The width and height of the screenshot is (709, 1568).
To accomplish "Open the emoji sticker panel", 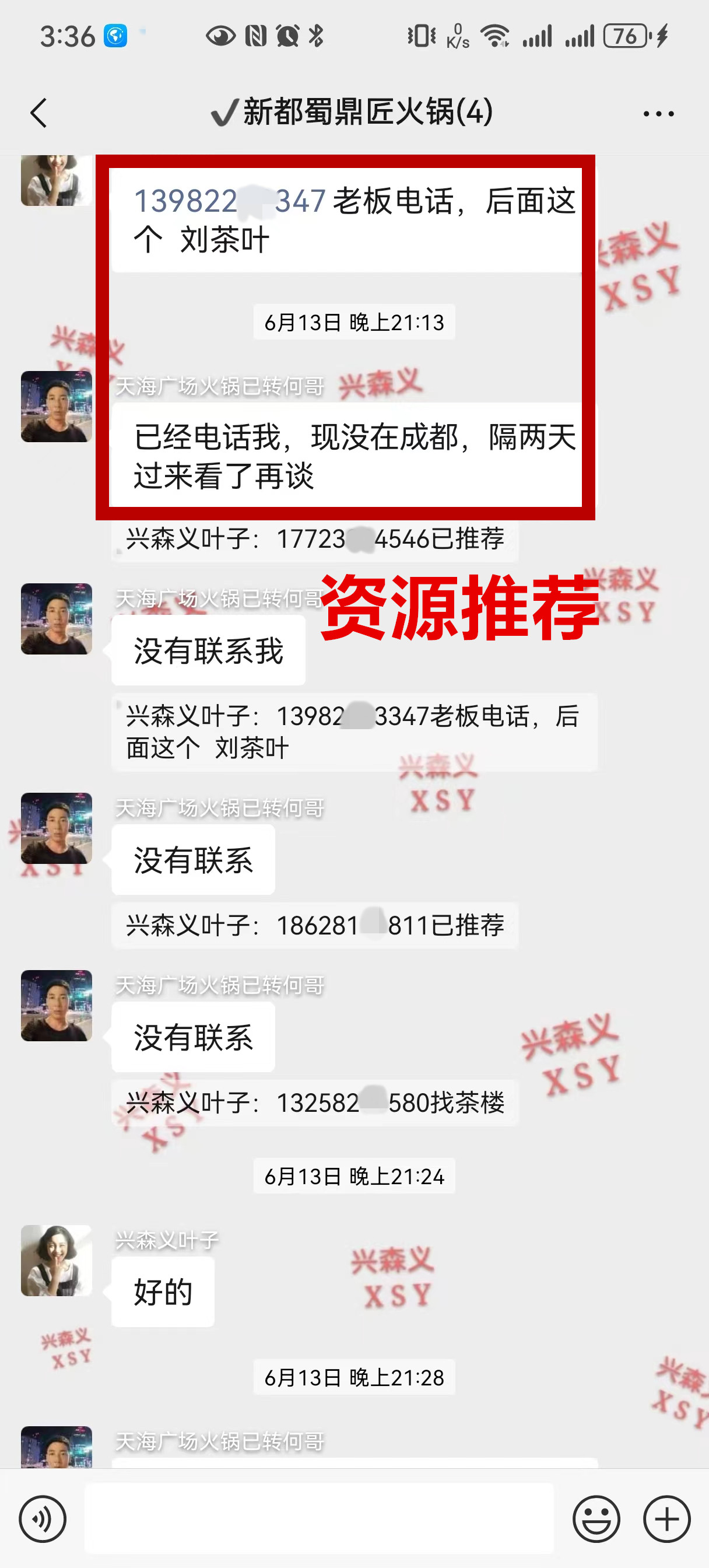I will coord(596,1518).
